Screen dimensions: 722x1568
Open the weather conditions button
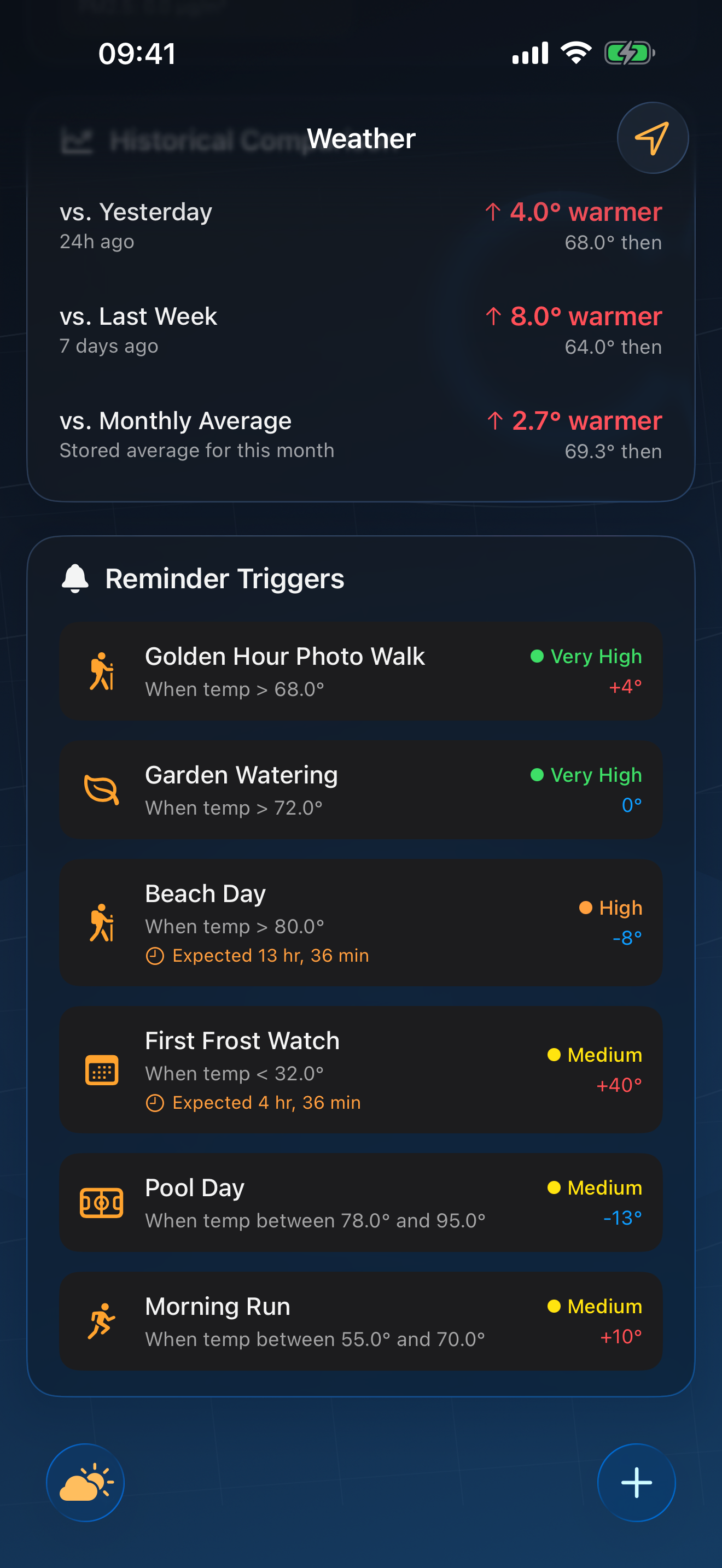pos(85,1482)
